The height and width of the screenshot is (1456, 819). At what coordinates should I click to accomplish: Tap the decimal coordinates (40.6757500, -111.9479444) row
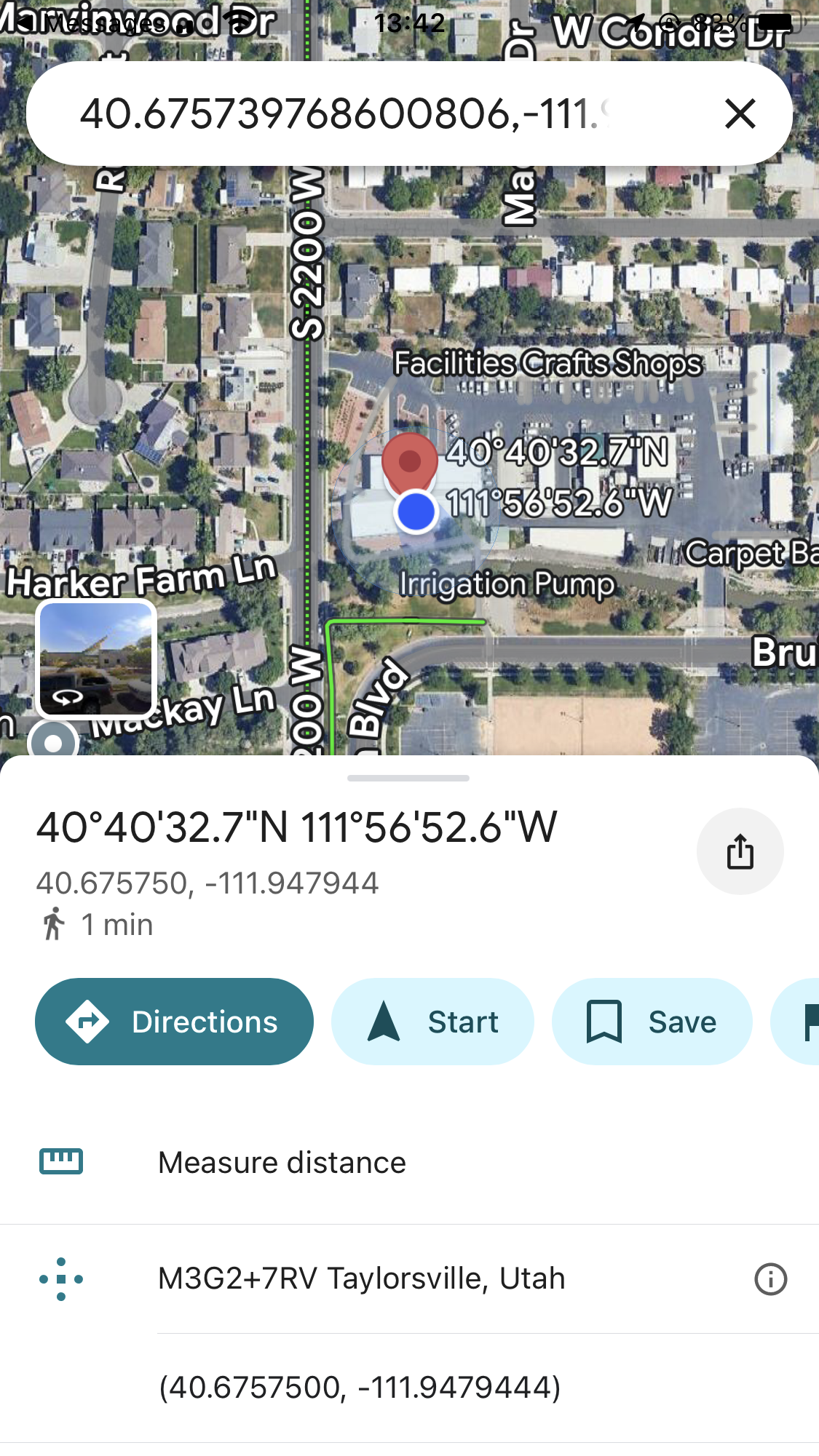pyautogui.click(x=360, y=1388)
